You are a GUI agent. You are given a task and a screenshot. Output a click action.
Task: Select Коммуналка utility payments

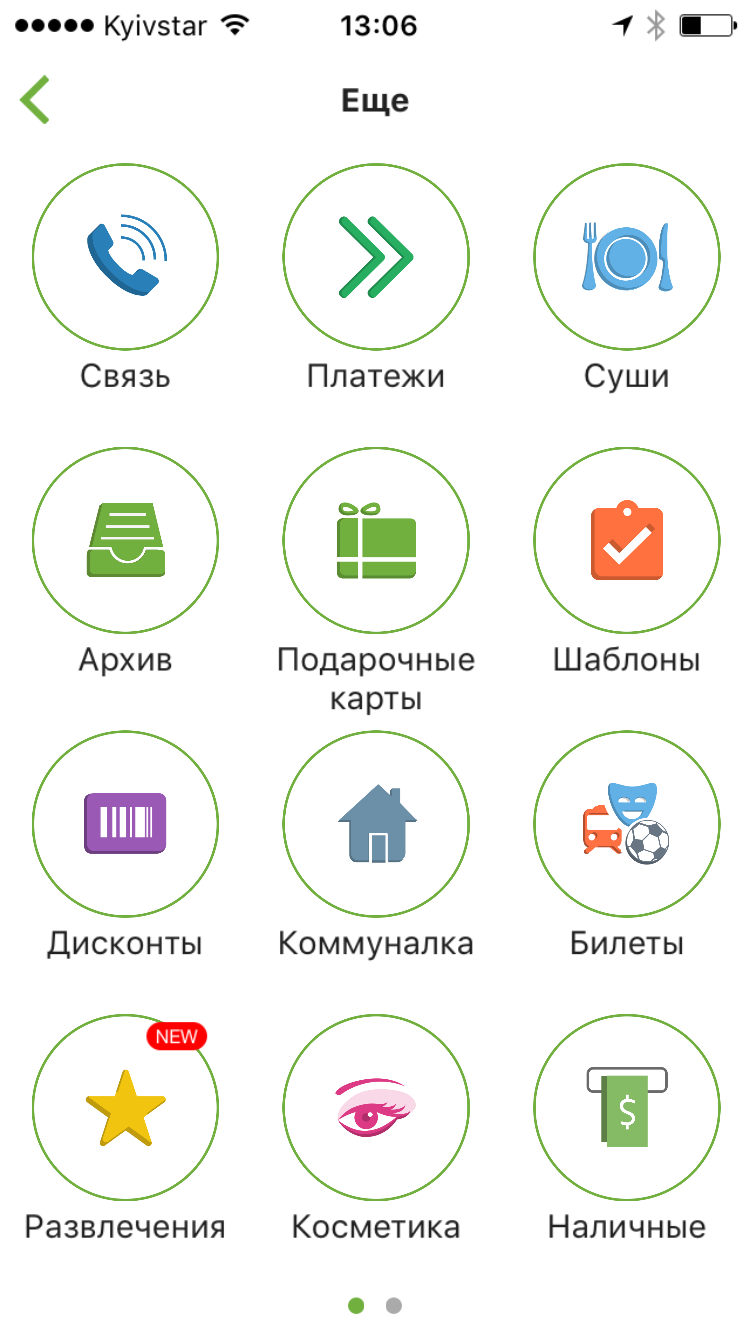tap(375, 824)
